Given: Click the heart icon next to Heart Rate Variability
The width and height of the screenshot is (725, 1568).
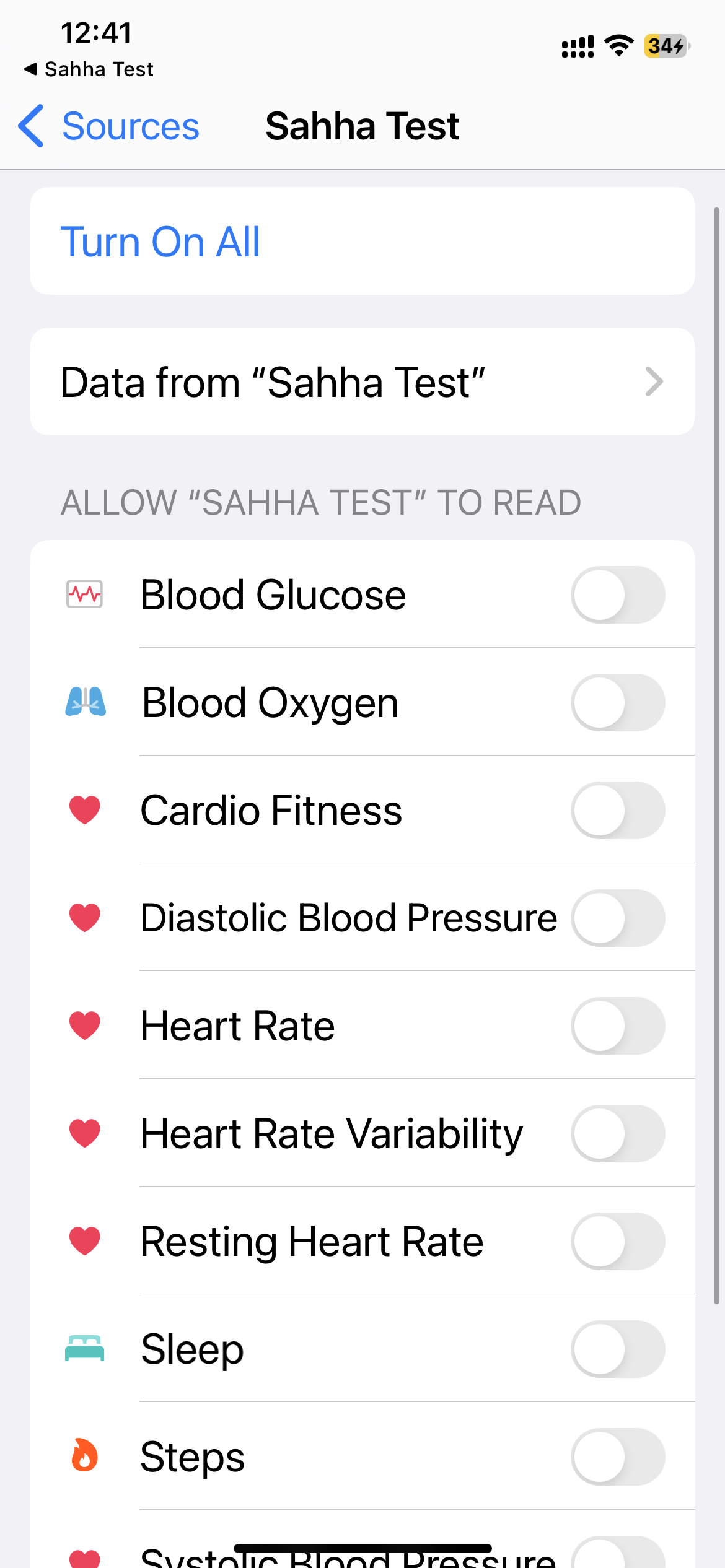Looking at the screenshot, I should pyautogui.click(x=85, y=1133).
